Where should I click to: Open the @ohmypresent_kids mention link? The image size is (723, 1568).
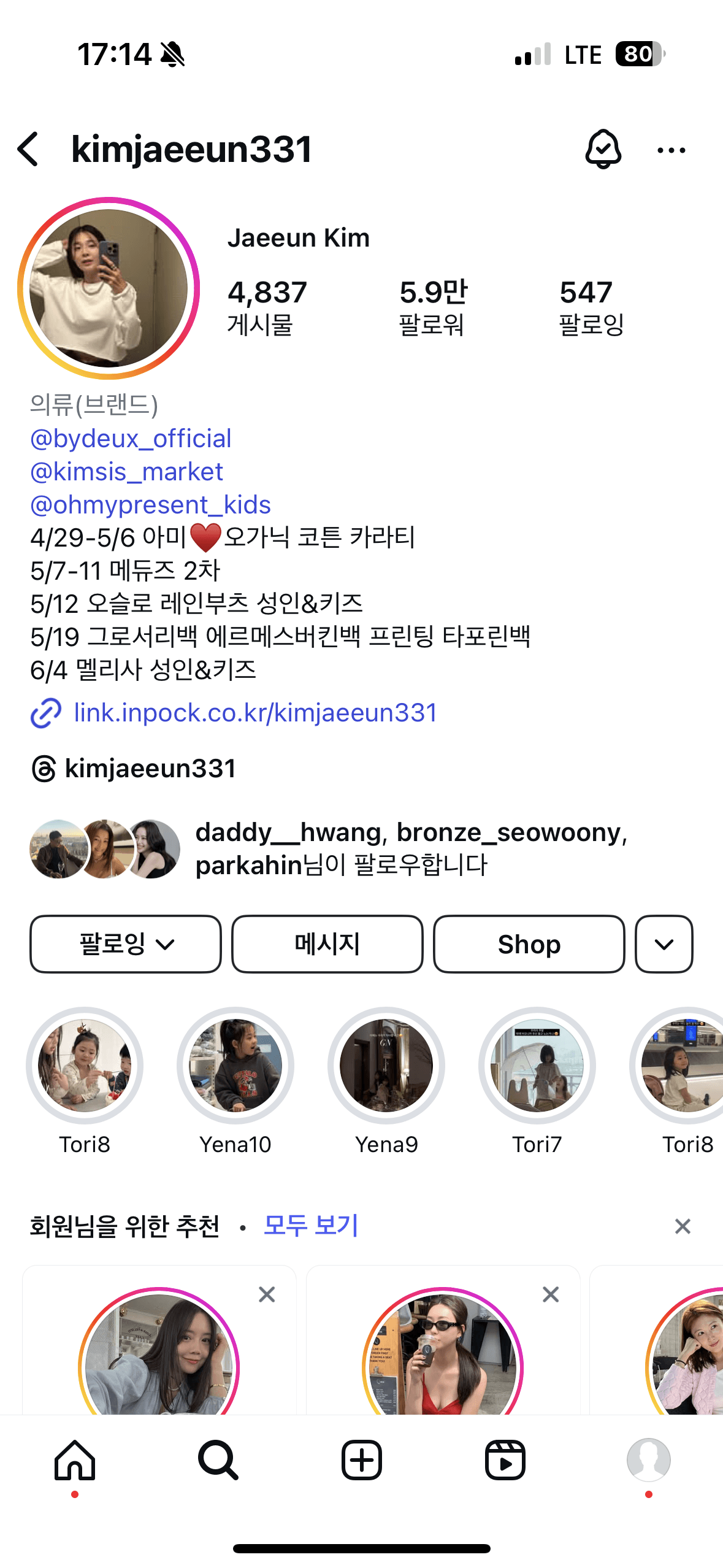(x=150, y=505)
